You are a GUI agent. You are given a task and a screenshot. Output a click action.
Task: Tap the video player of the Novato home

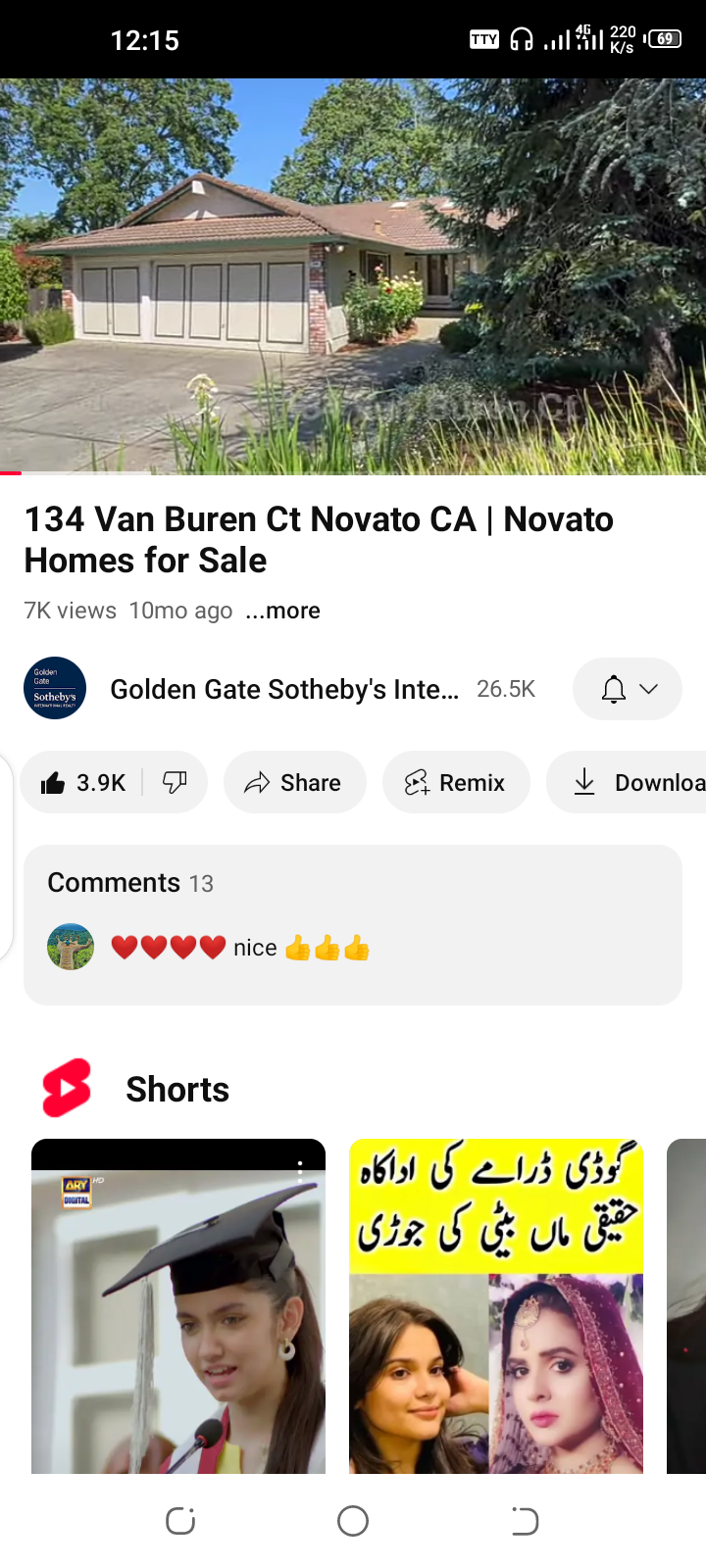(x=353, y=276)
